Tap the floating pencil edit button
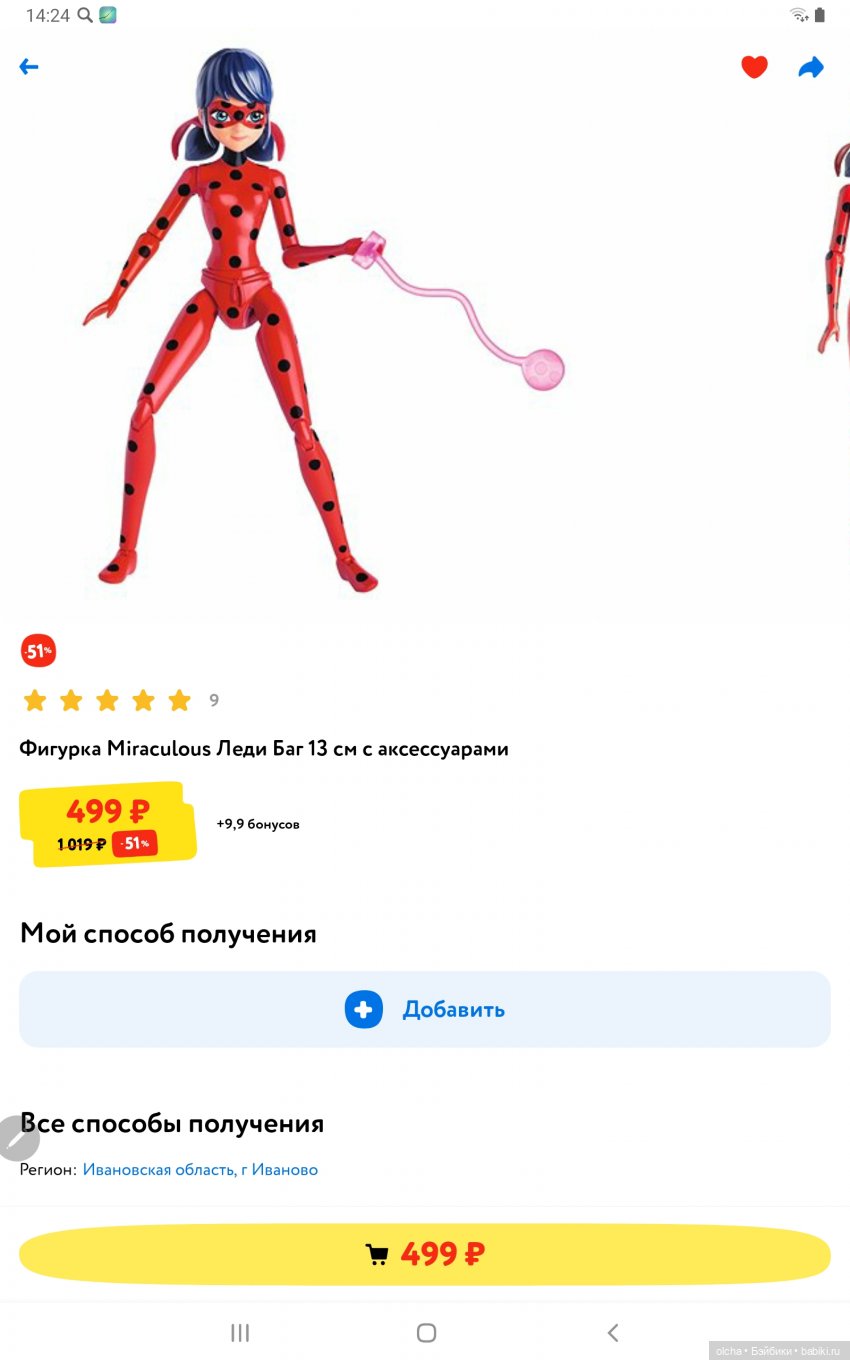850x1360 pixels. 17,1138
